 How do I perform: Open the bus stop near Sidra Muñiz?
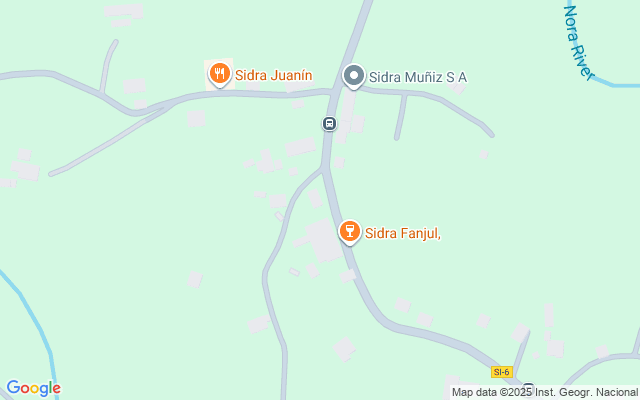click(328, 124)
